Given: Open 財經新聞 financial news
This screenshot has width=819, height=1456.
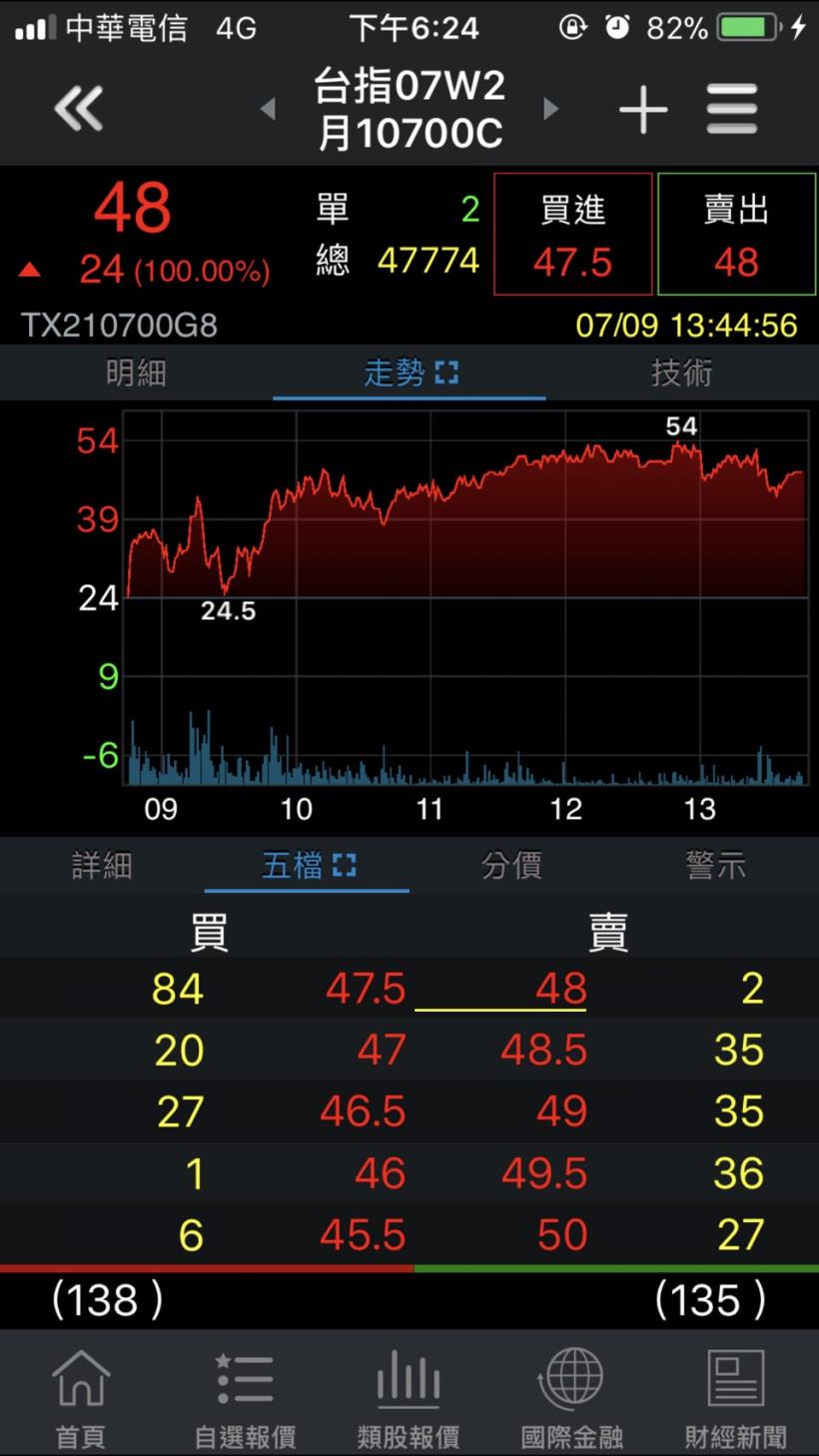Looking at the screenshot, I should click(x=736, y=1395).
